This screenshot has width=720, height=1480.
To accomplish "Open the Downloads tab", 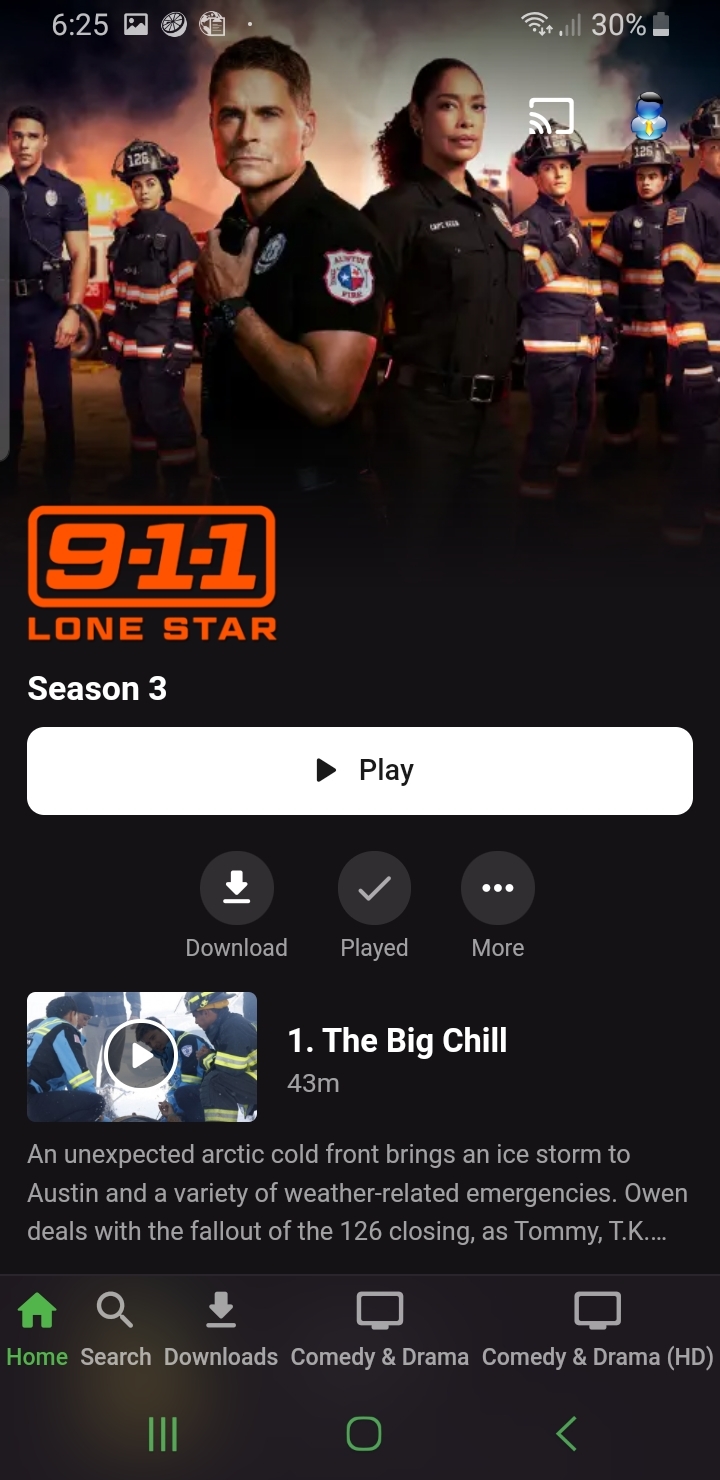I will point(221,1329).
